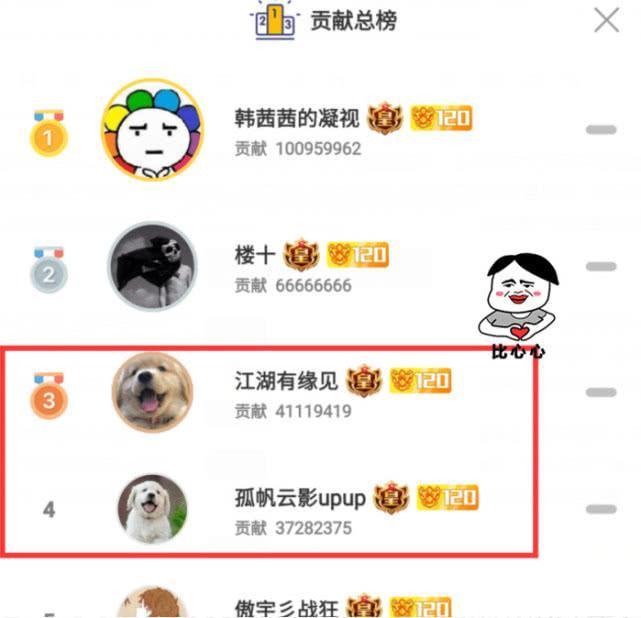View the golden retriever avatar of 江湖有缘见
Screen dimensions: 641x618
point(152,392)
